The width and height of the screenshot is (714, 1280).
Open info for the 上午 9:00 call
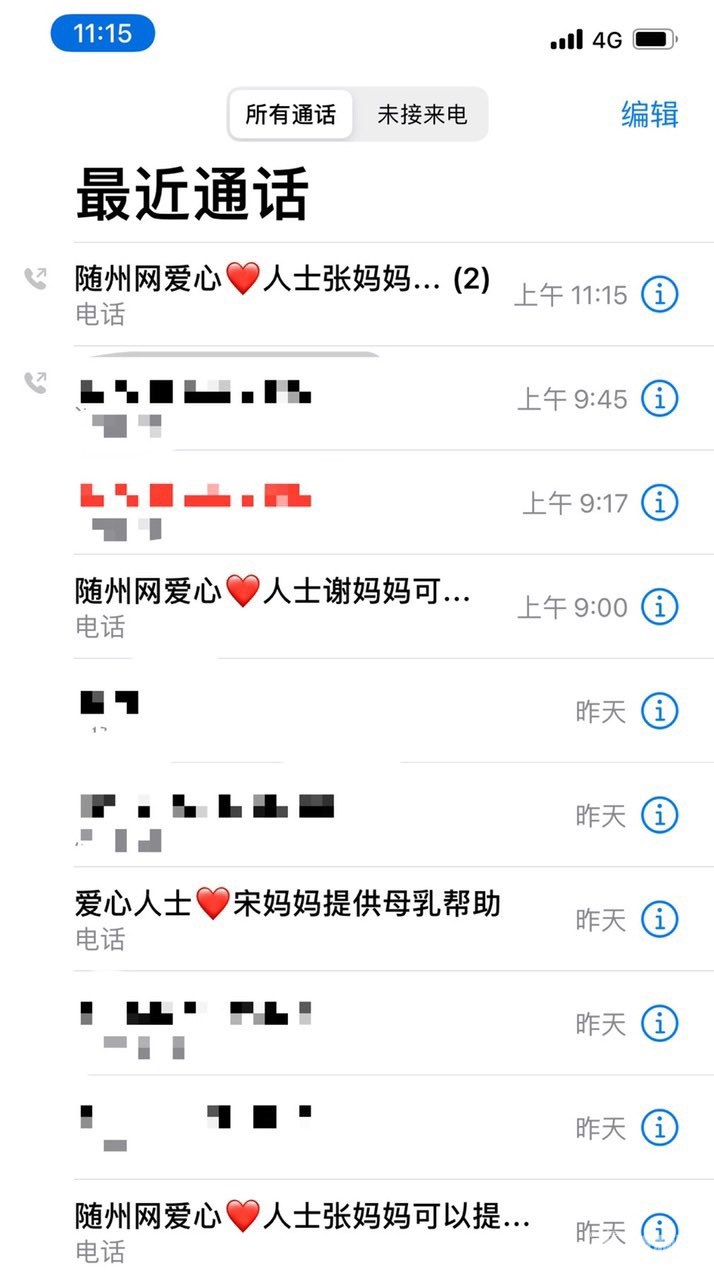tap(659, 606)
